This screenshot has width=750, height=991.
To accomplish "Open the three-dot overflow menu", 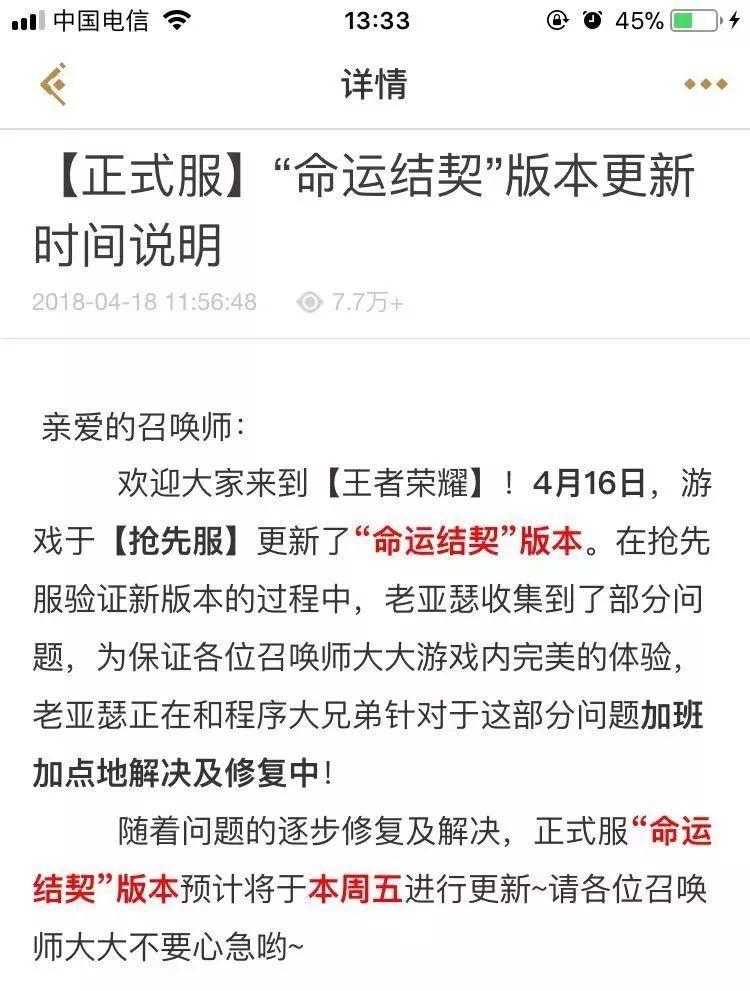I will (x=705, y=85).
